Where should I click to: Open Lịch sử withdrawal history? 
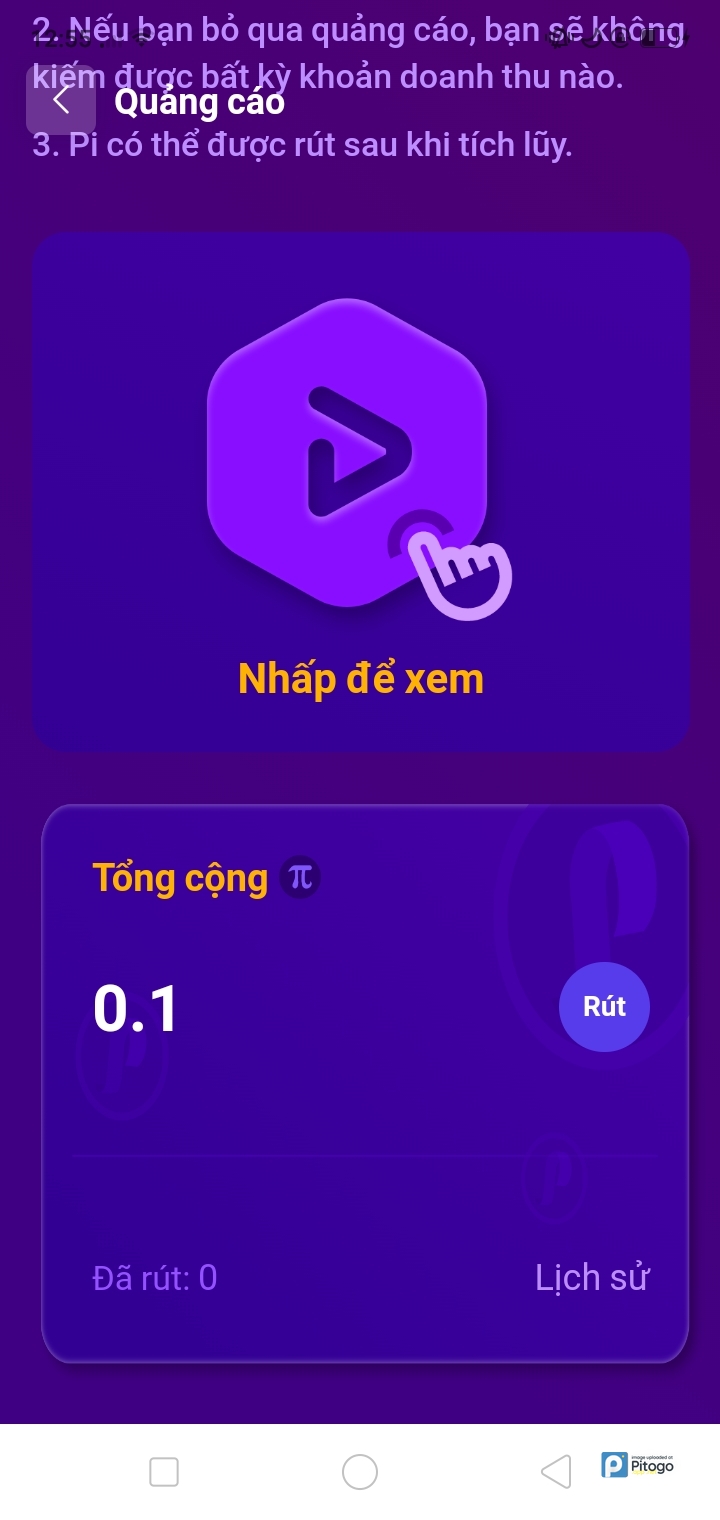[592, 1278]
